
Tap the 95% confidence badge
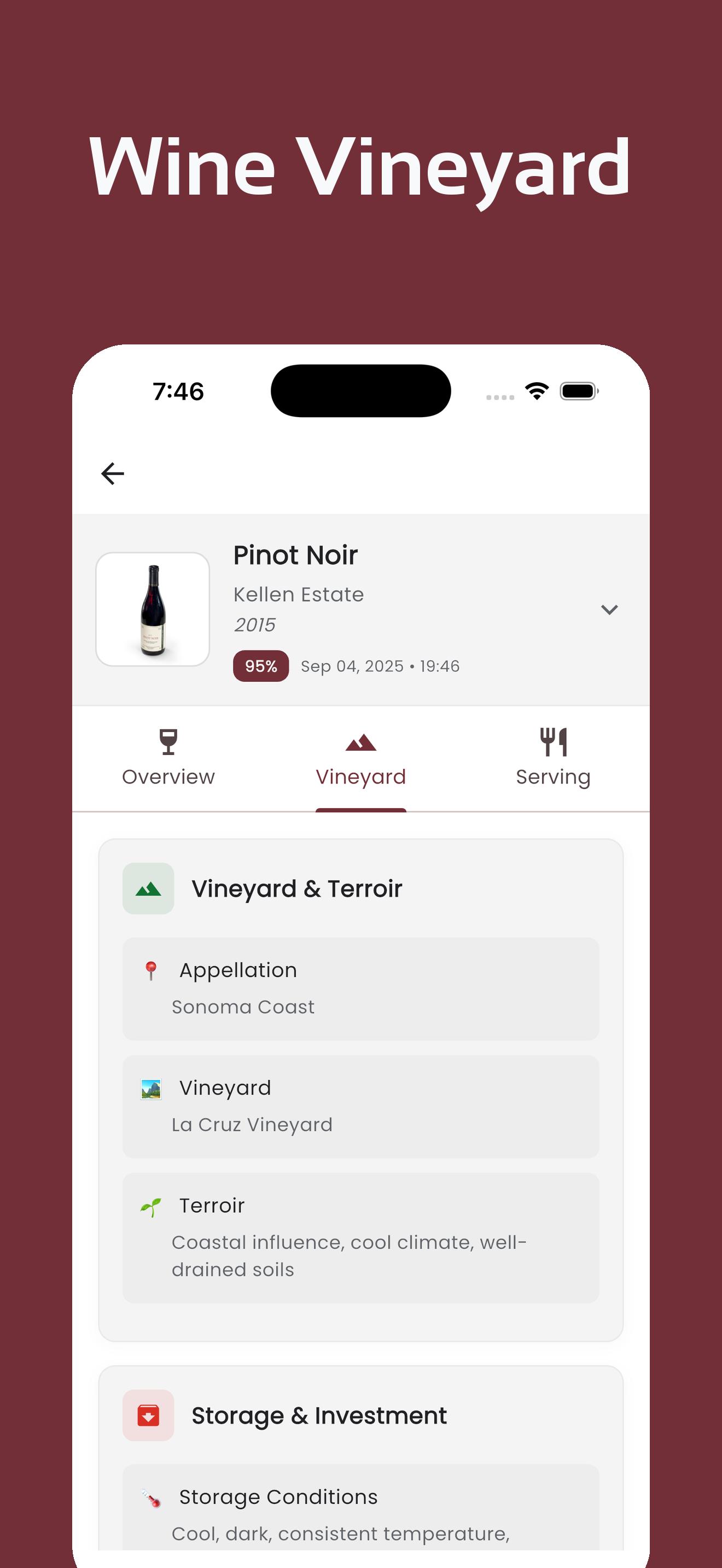point(260,666)
